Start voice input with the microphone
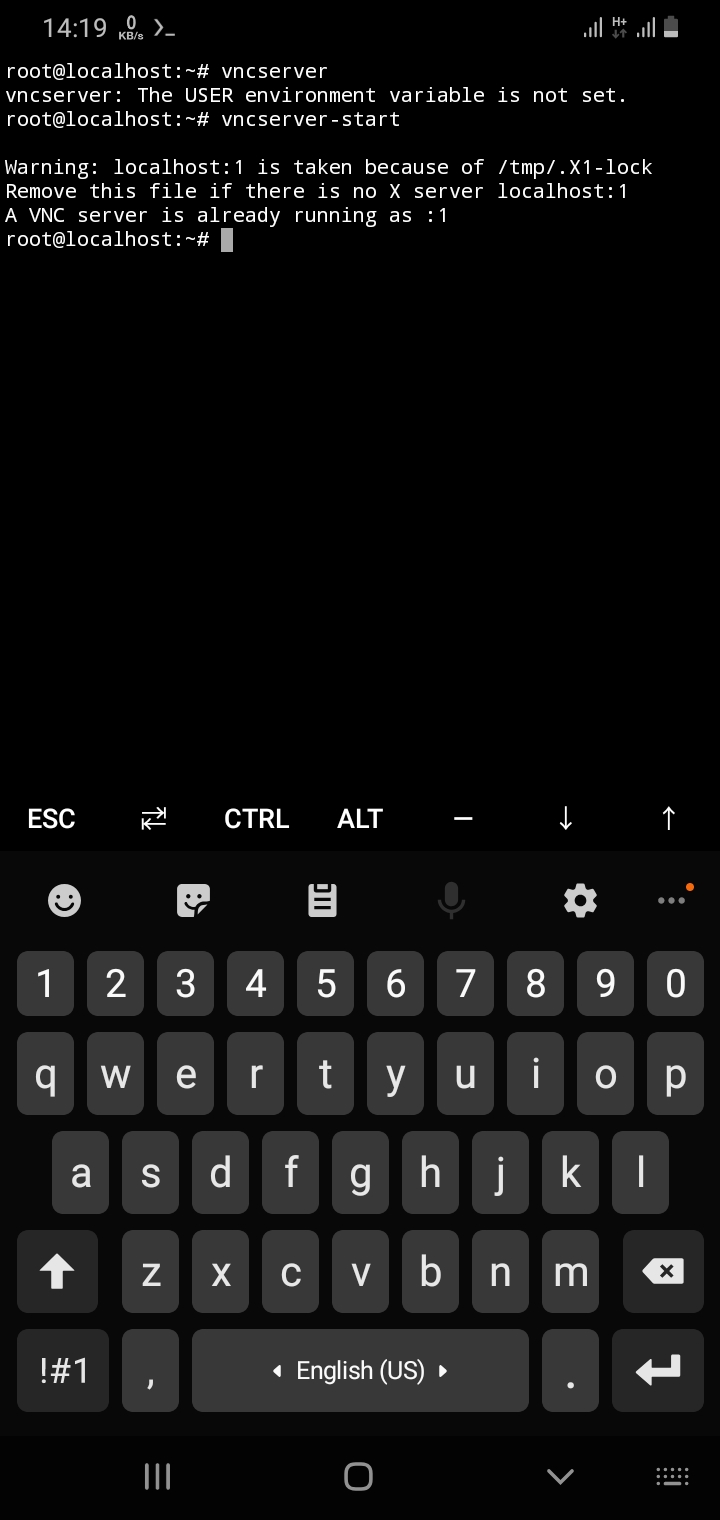 [x=451, y=901]
